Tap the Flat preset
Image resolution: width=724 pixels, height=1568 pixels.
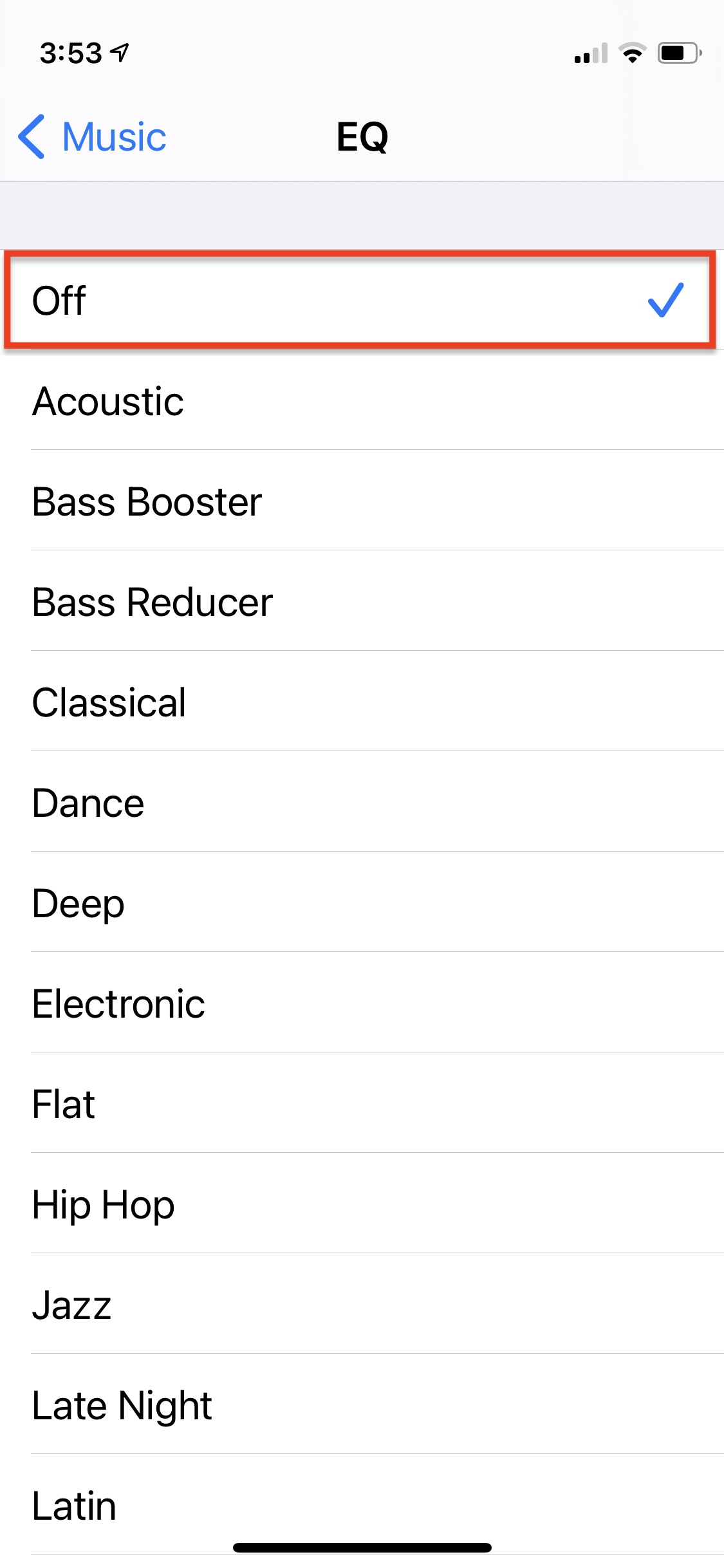point(362,1103)
